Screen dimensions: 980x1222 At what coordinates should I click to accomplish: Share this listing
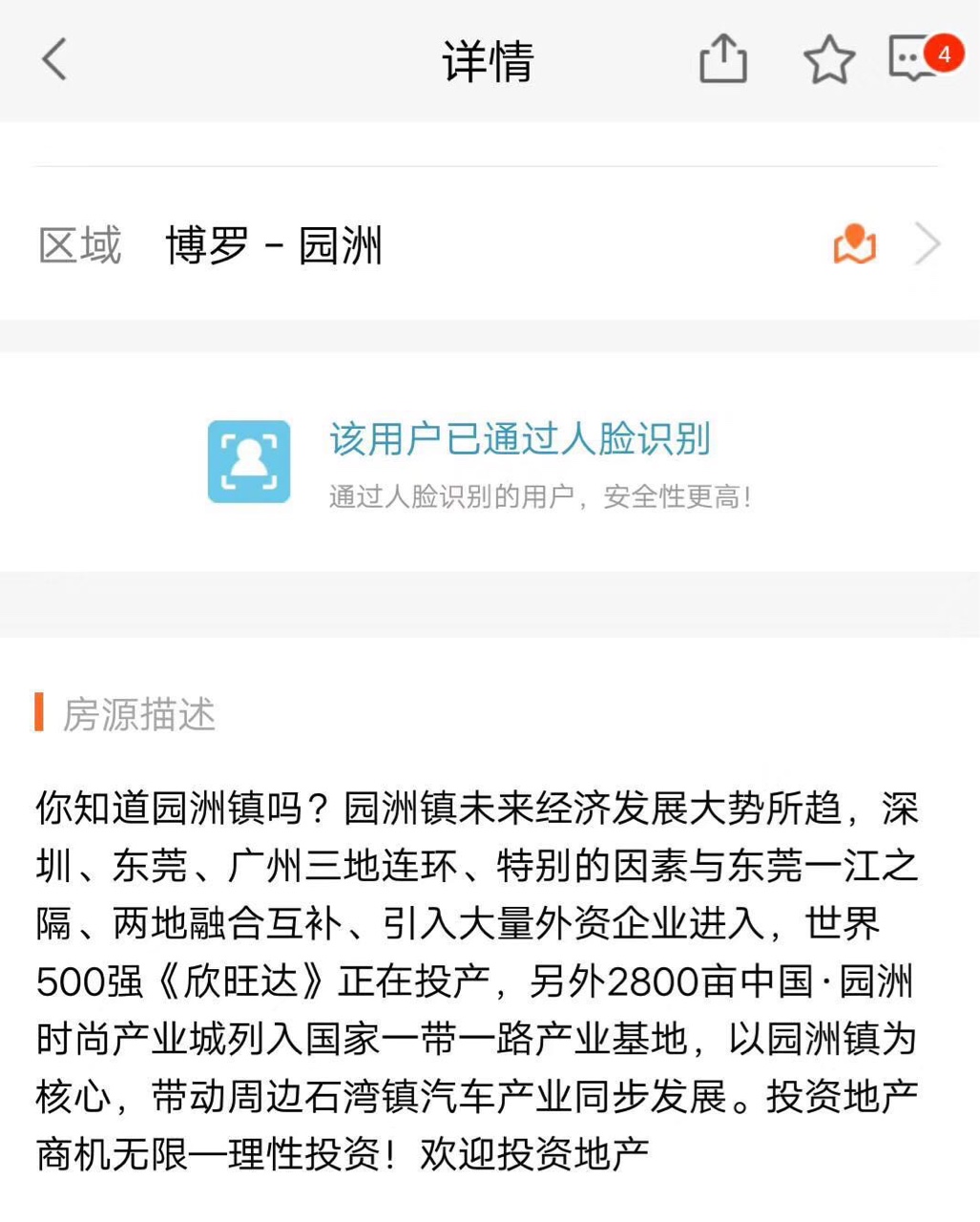(x=723, y=59)
